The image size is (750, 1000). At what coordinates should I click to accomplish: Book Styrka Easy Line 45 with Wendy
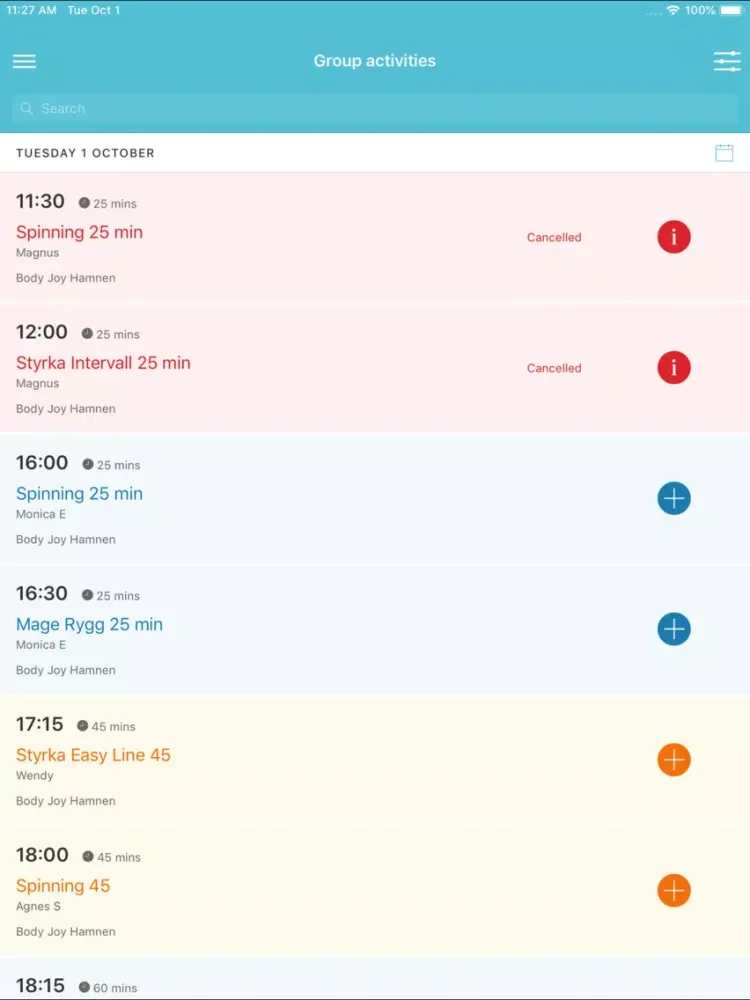[674, 760]
